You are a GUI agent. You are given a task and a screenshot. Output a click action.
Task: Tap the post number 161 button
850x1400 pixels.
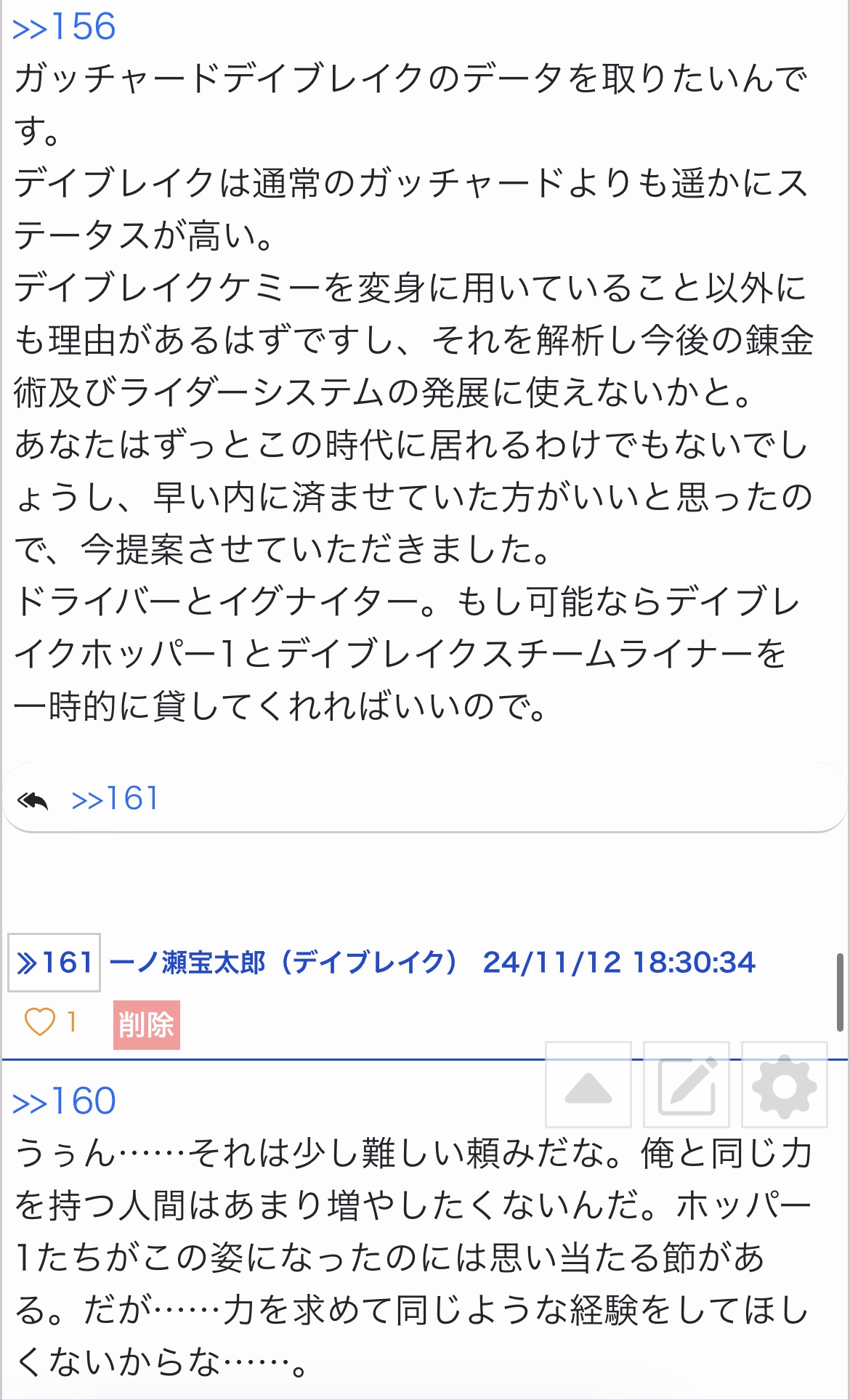tap(54, 963)
